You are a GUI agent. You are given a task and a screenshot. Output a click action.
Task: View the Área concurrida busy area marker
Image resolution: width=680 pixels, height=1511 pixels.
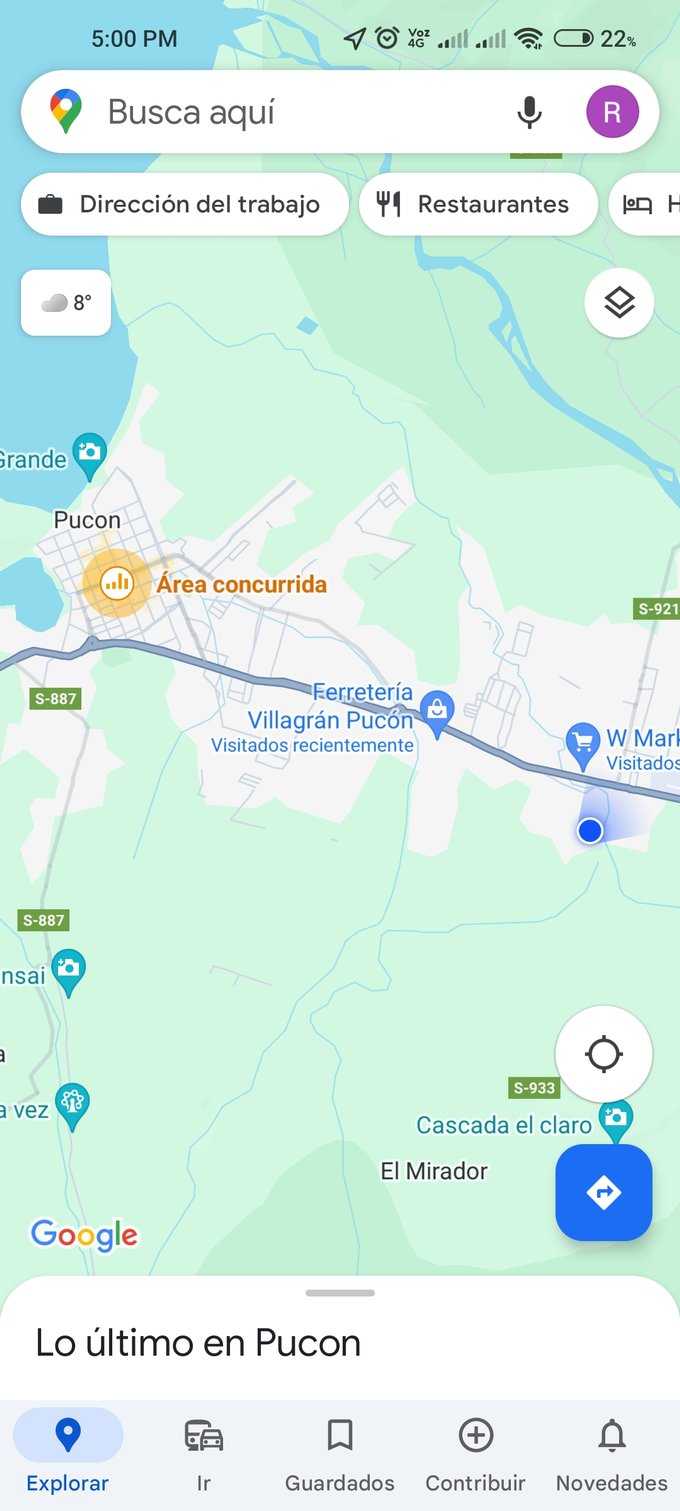click(x=117, y=582)
